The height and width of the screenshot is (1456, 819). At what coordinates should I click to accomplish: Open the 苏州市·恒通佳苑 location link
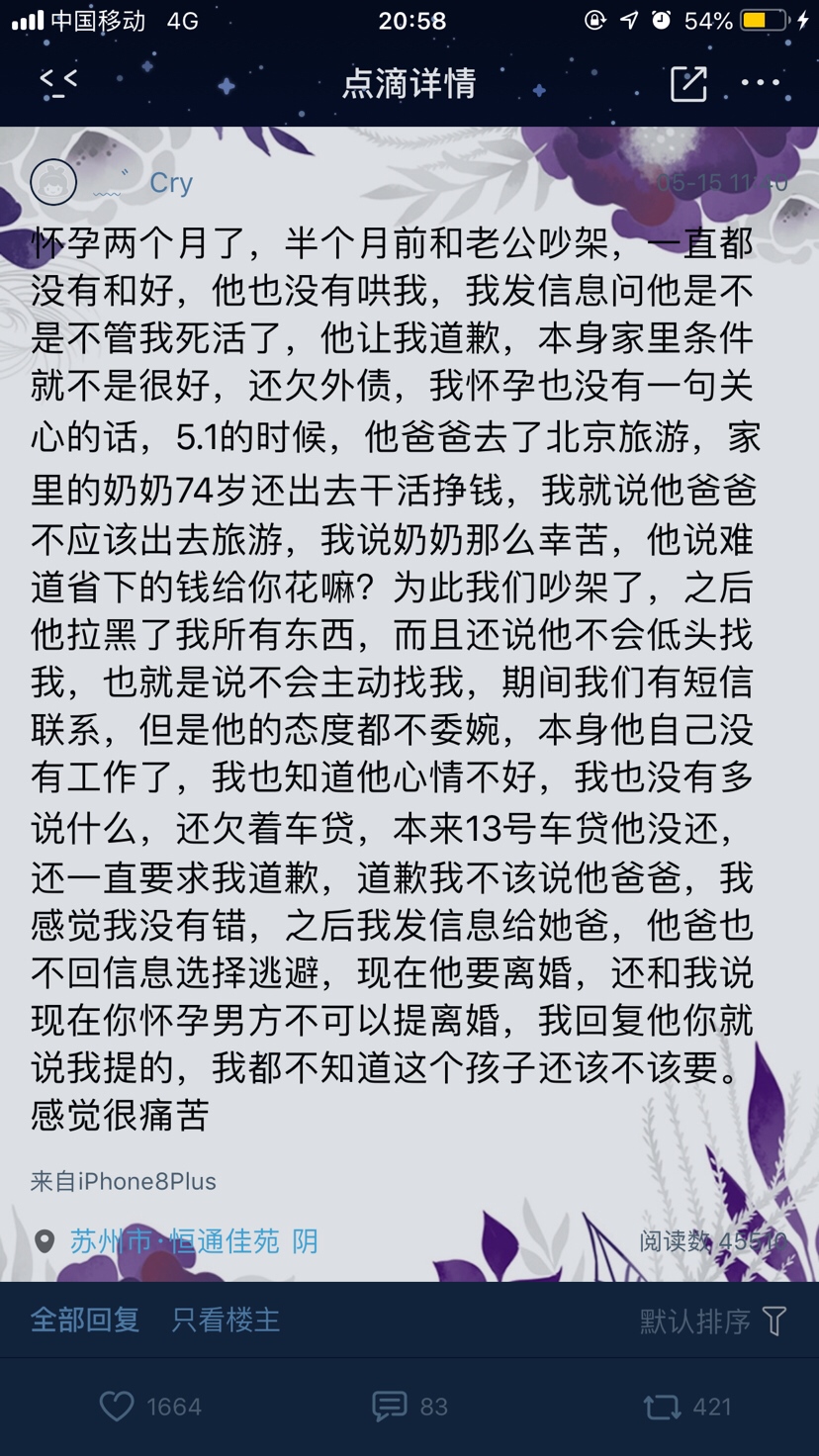[x=175, y=1240]
